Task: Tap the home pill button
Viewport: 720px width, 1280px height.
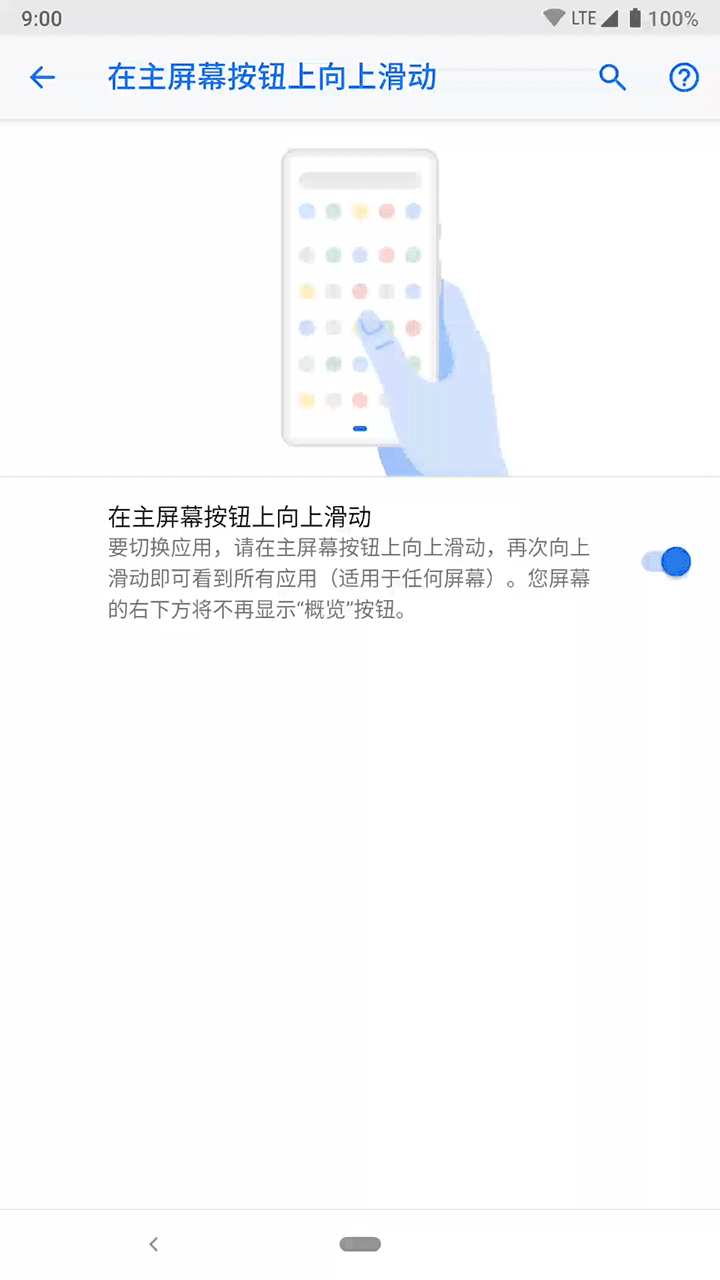Action: point(359,1244)
